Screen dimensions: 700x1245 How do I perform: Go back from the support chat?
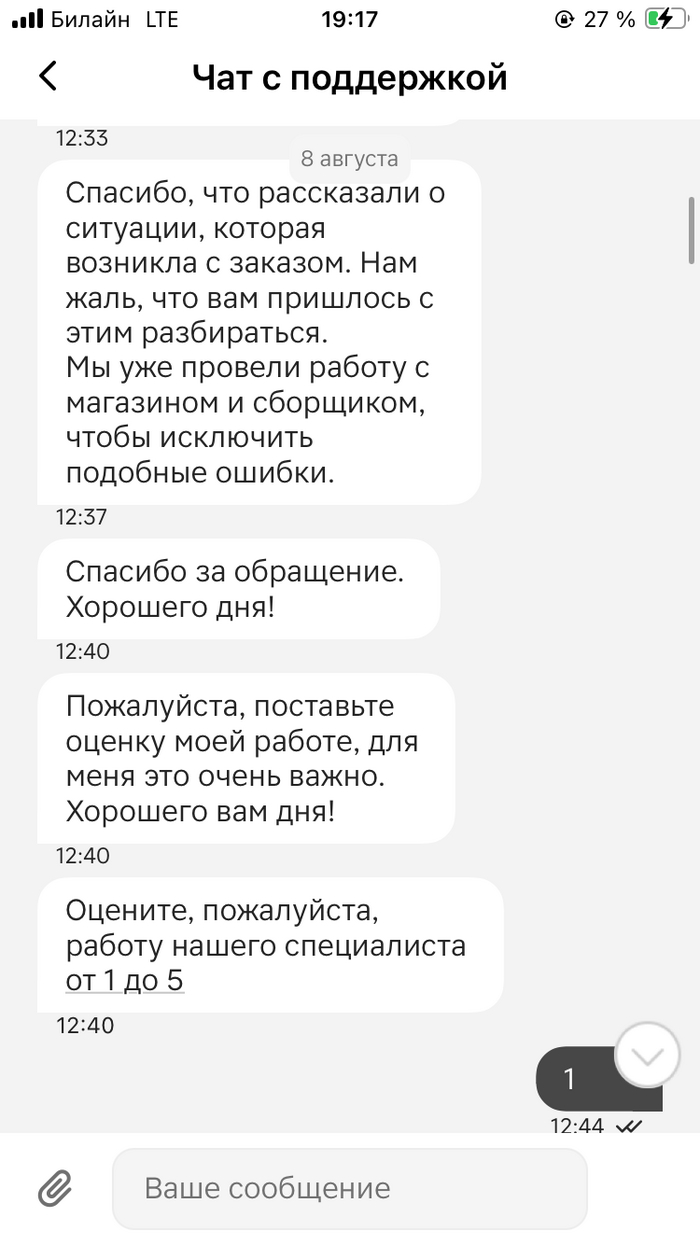[48, 76]
